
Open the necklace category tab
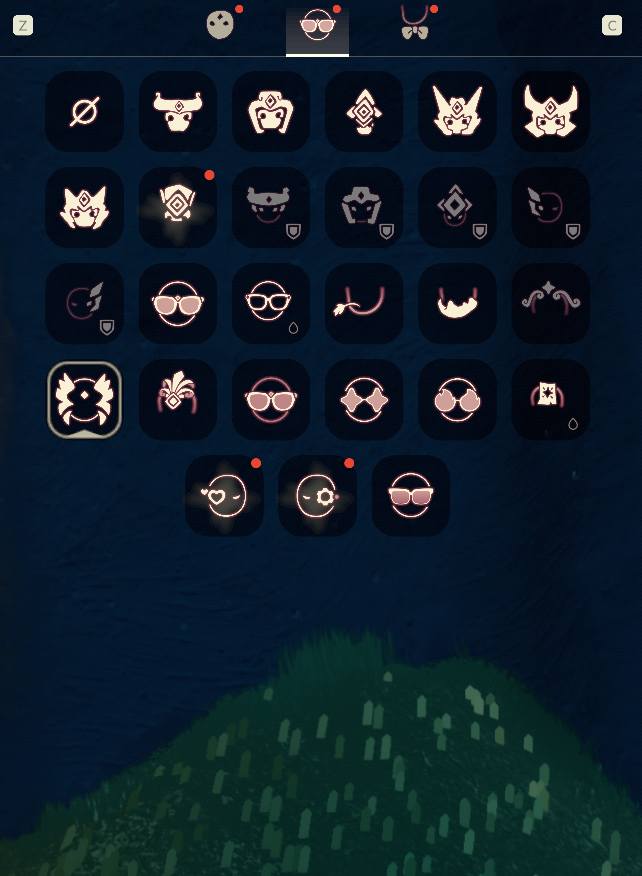coord(415,26)
